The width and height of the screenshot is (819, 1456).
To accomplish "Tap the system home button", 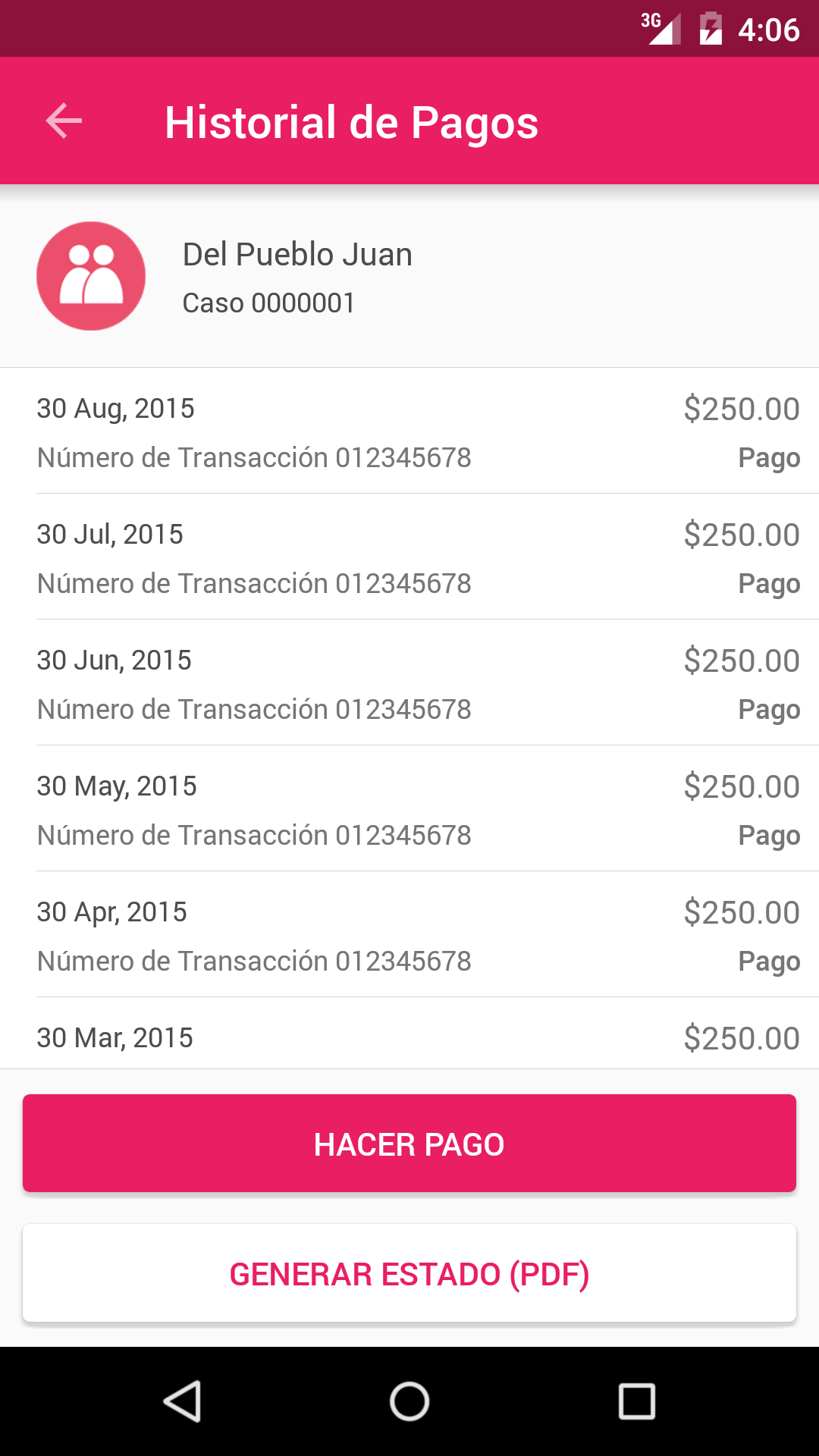I will point(409,1401).
